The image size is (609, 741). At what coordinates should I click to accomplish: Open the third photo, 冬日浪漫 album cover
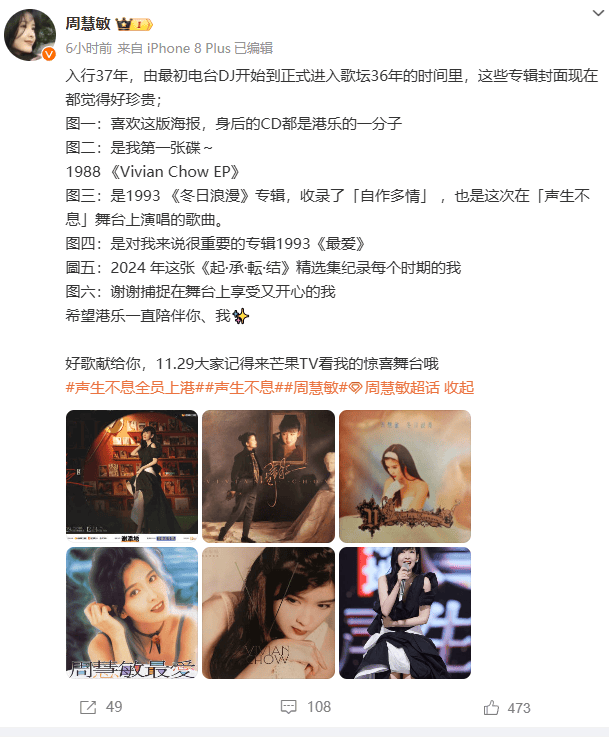(x=404, y=476)
